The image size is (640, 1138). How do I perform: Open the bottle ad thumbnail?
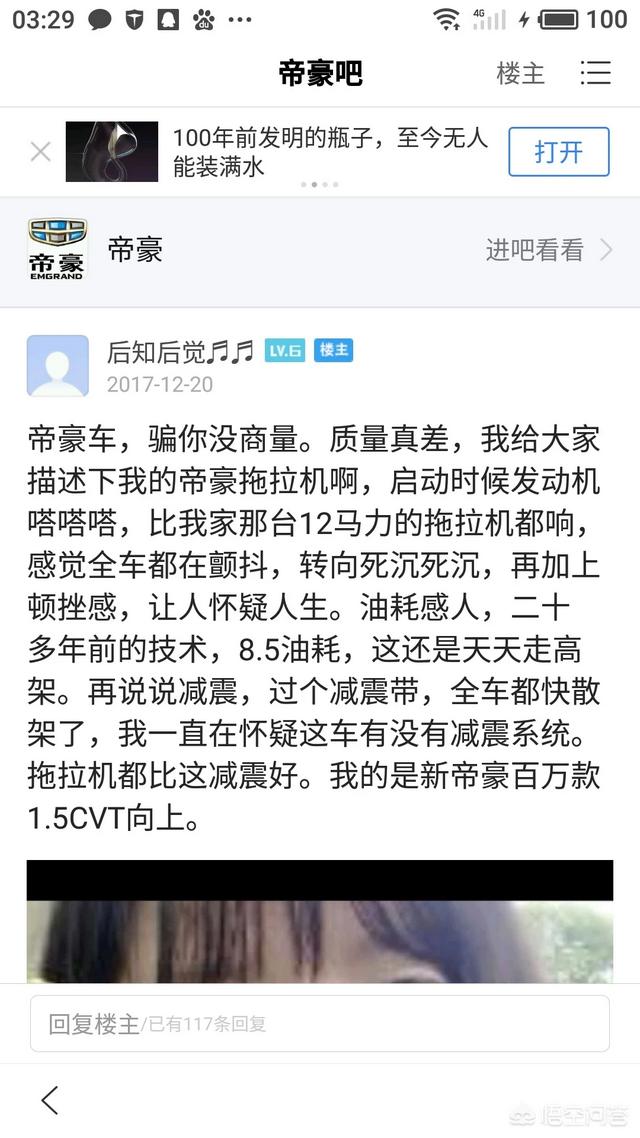pos(112,152)
